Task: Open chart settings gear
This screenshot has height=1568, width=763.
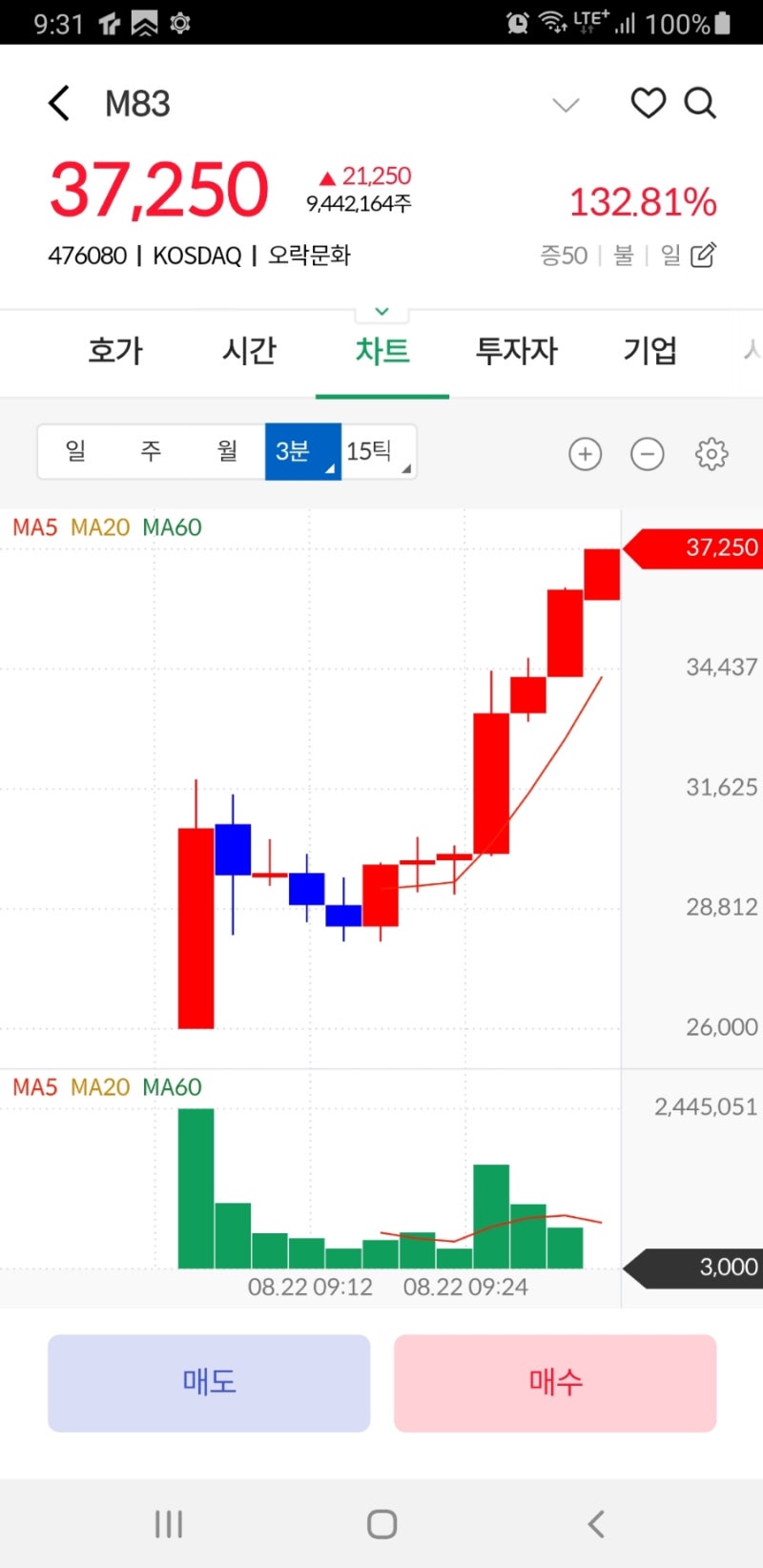Action: [711, 454]
